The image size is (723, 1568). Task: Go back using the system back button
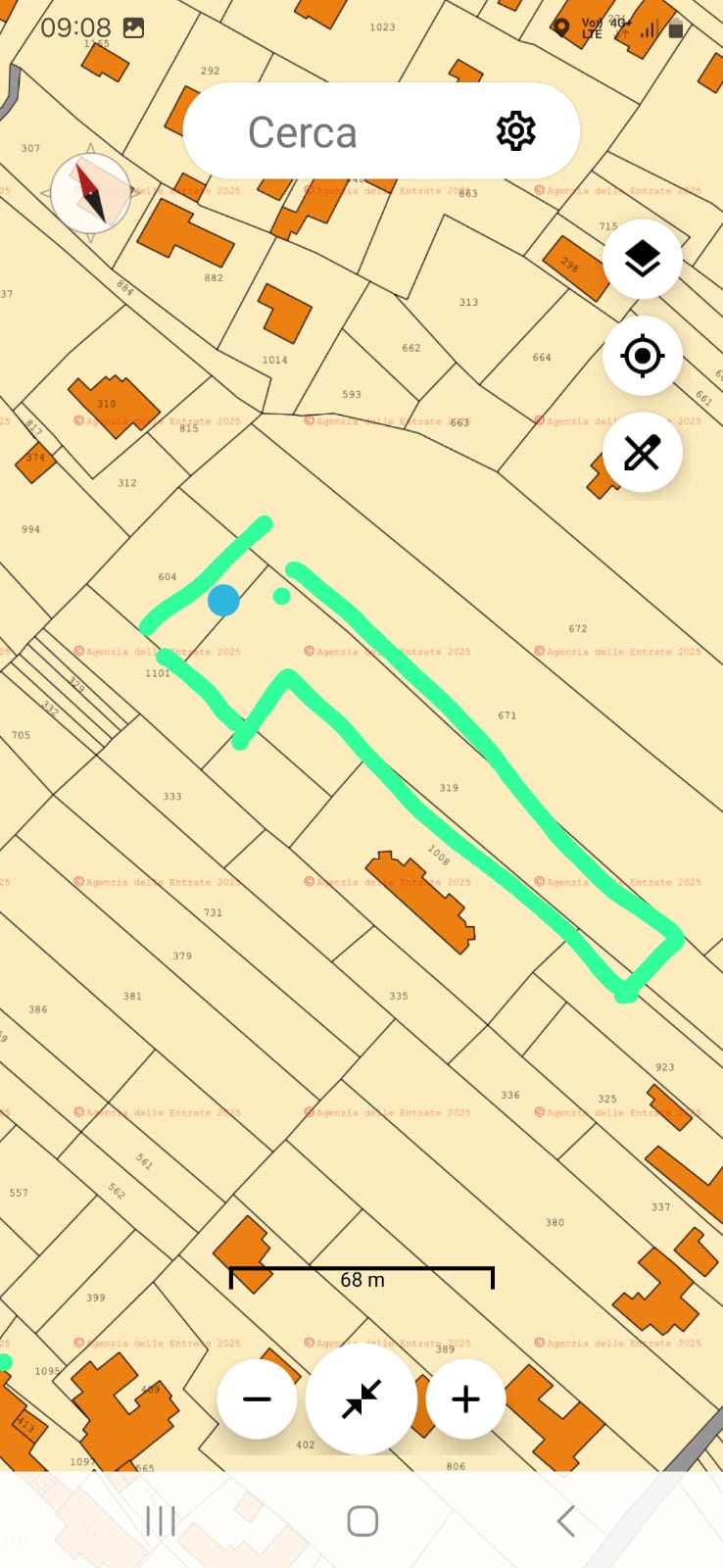point(565,1521)
